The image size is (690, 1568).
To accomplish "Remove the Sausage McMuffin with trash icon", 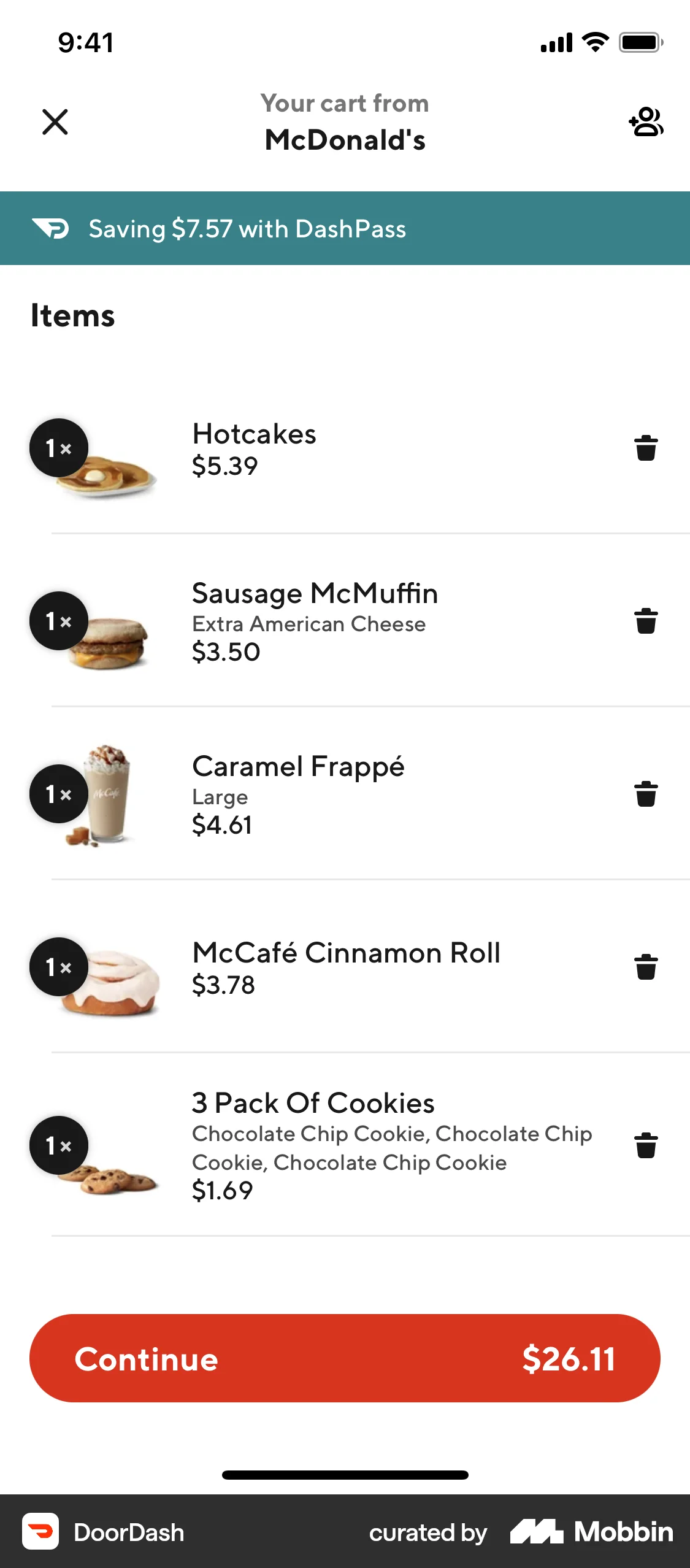I will pyautogui.click(x=645, y=621).
